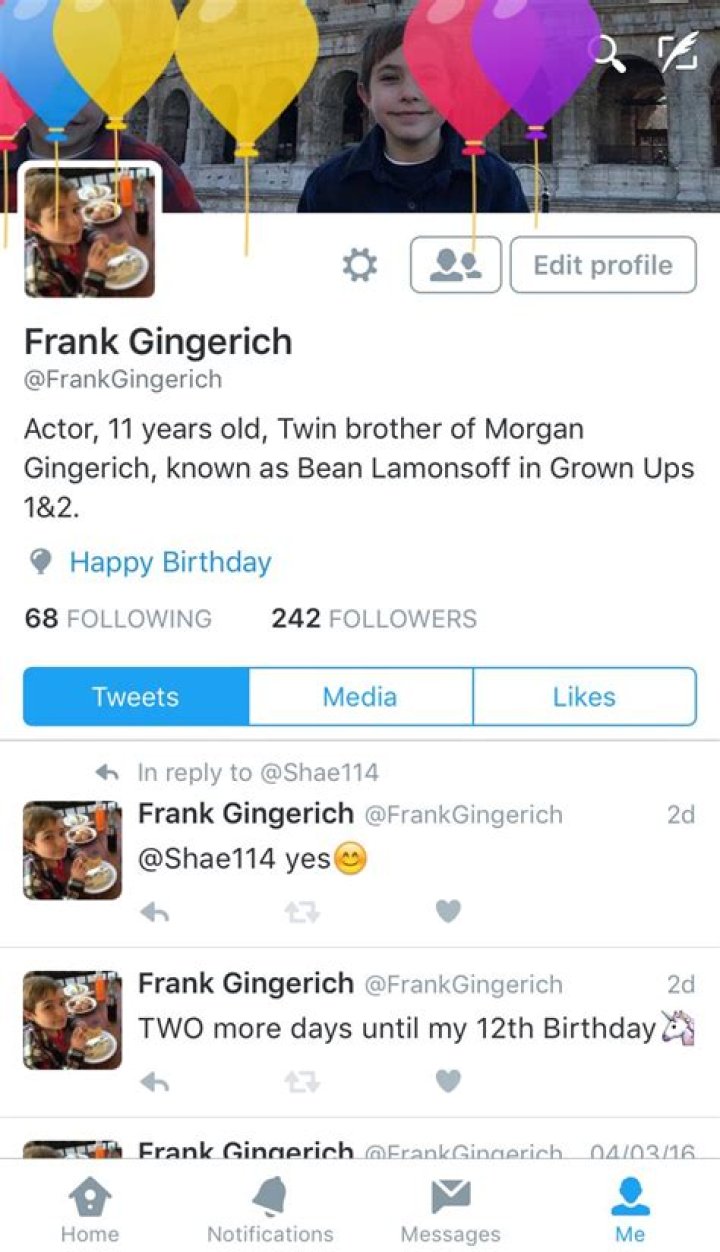This screenshot has height=1252, width=720.
Task: Go to the Home tab
Action: 90,1208
